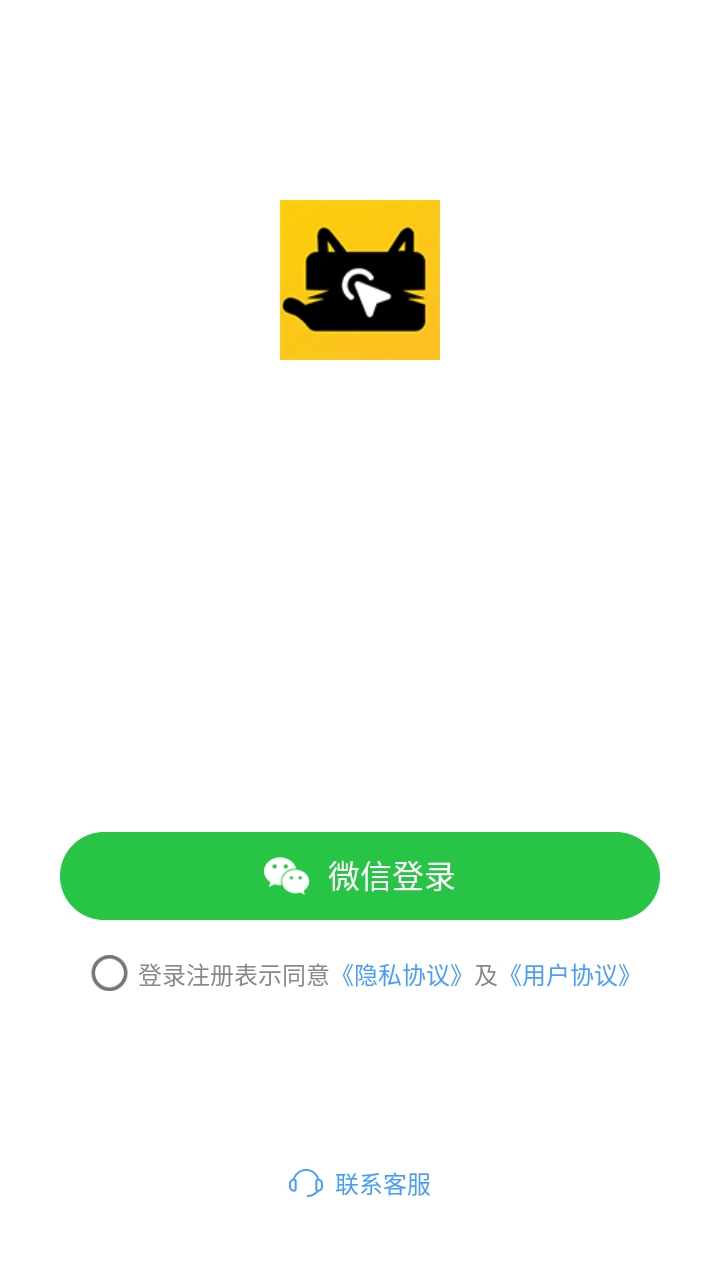
Task: Tap 联系客服 to reach customer service
Action: coord(383,1184)
